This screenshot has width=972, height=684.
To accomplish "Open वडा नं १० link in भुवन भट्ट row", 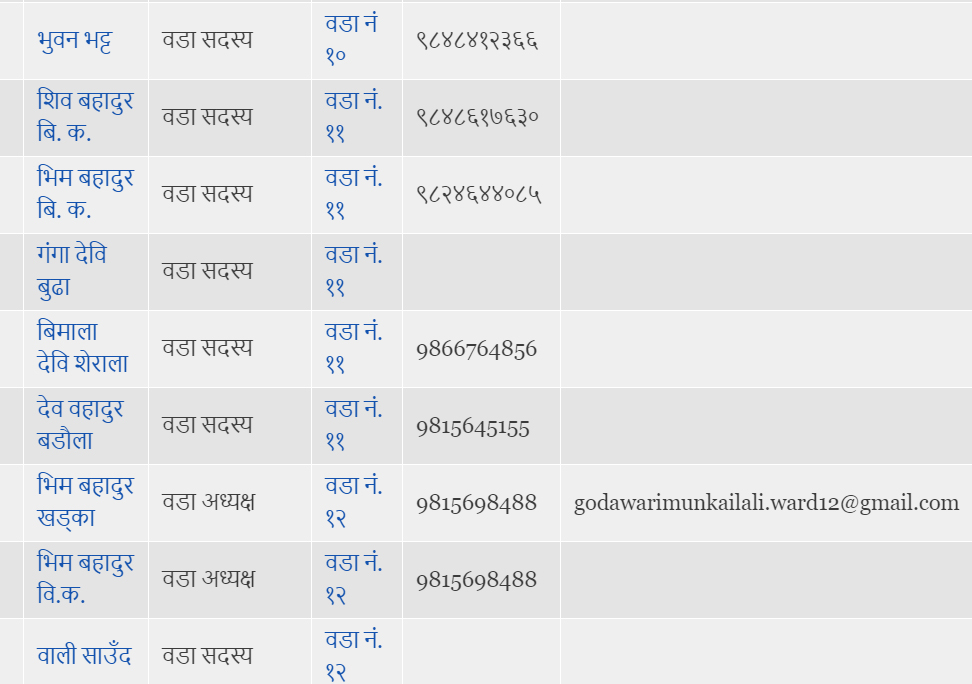I will (x=350, y=40).
